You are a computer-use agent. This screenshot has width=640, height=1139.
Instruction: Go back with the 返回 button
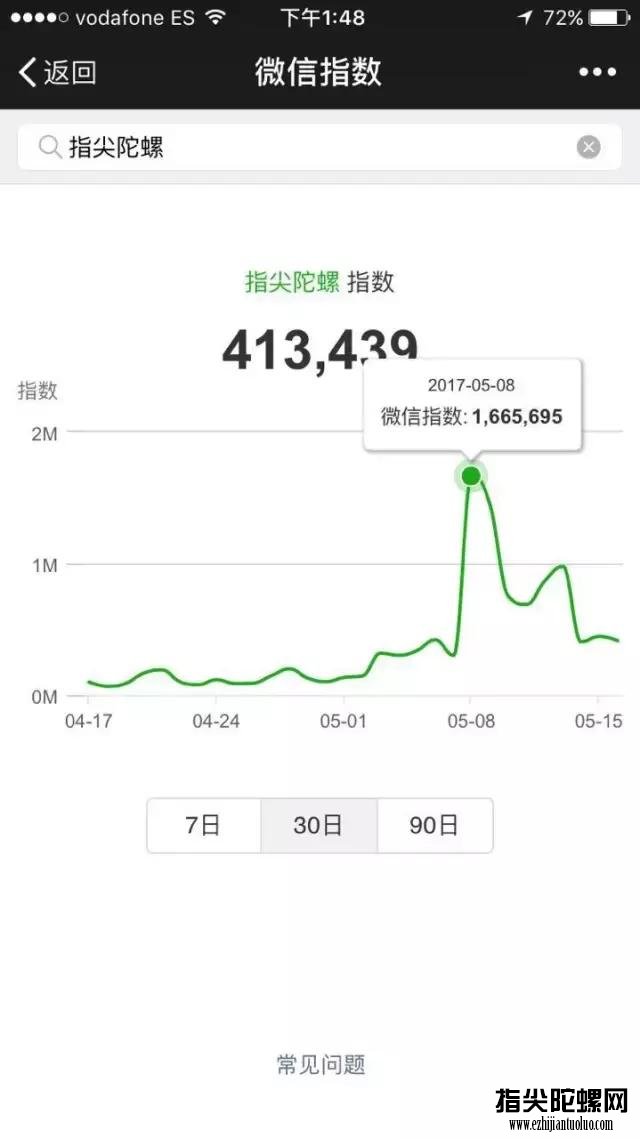(x=57, y=72)
